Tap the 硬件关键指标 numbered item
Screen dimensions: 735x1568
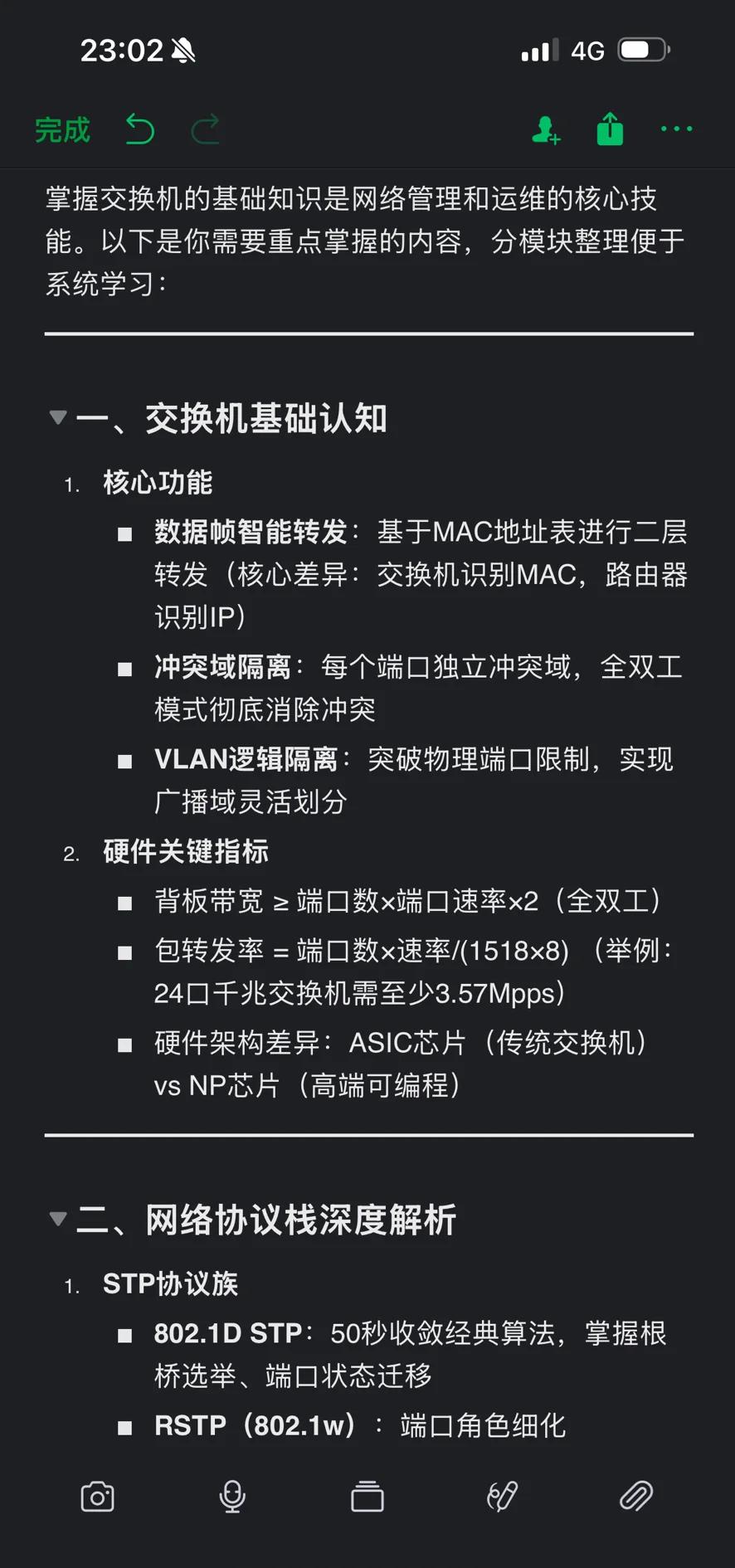pyautogui.click(x=184, y=851)
